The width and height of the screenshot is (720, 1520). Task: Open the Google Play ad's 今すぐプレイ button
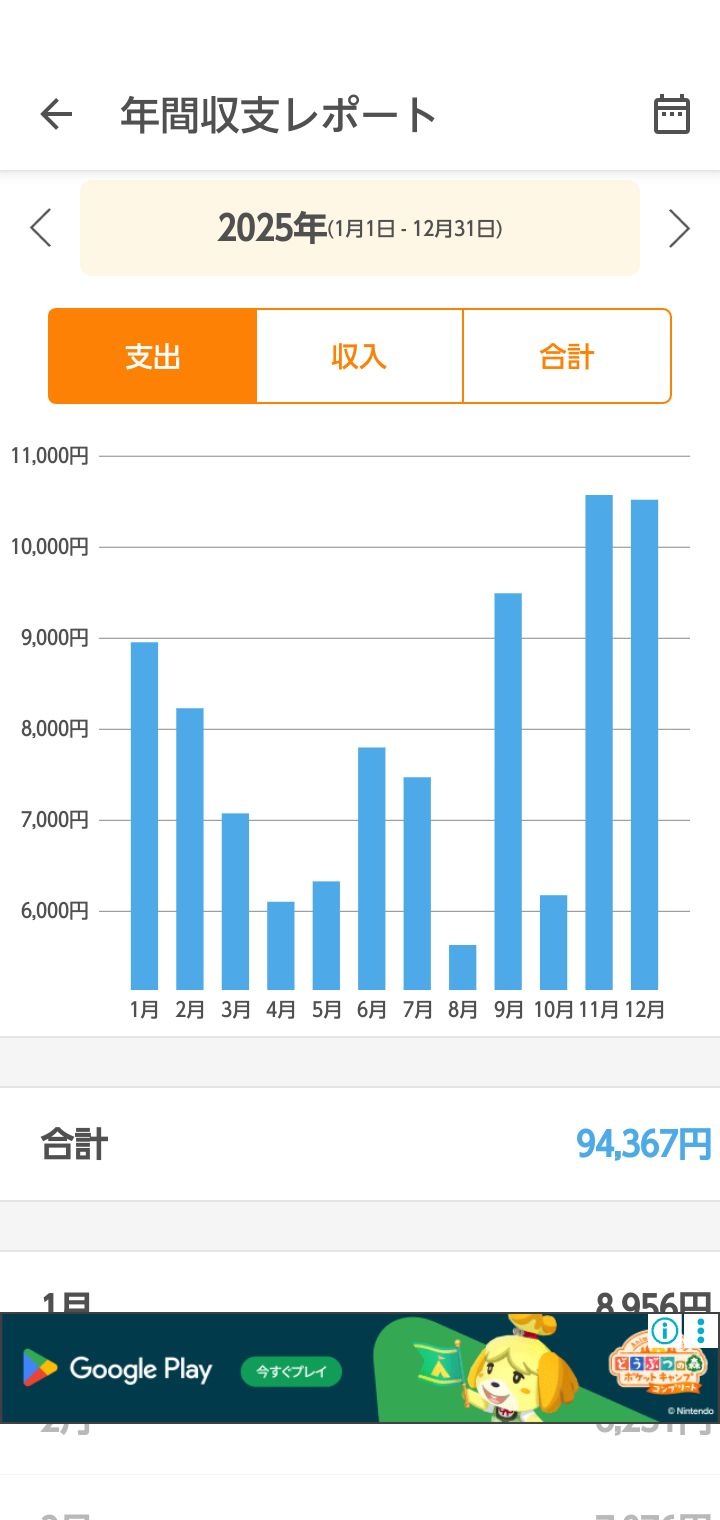(291, 1371)
